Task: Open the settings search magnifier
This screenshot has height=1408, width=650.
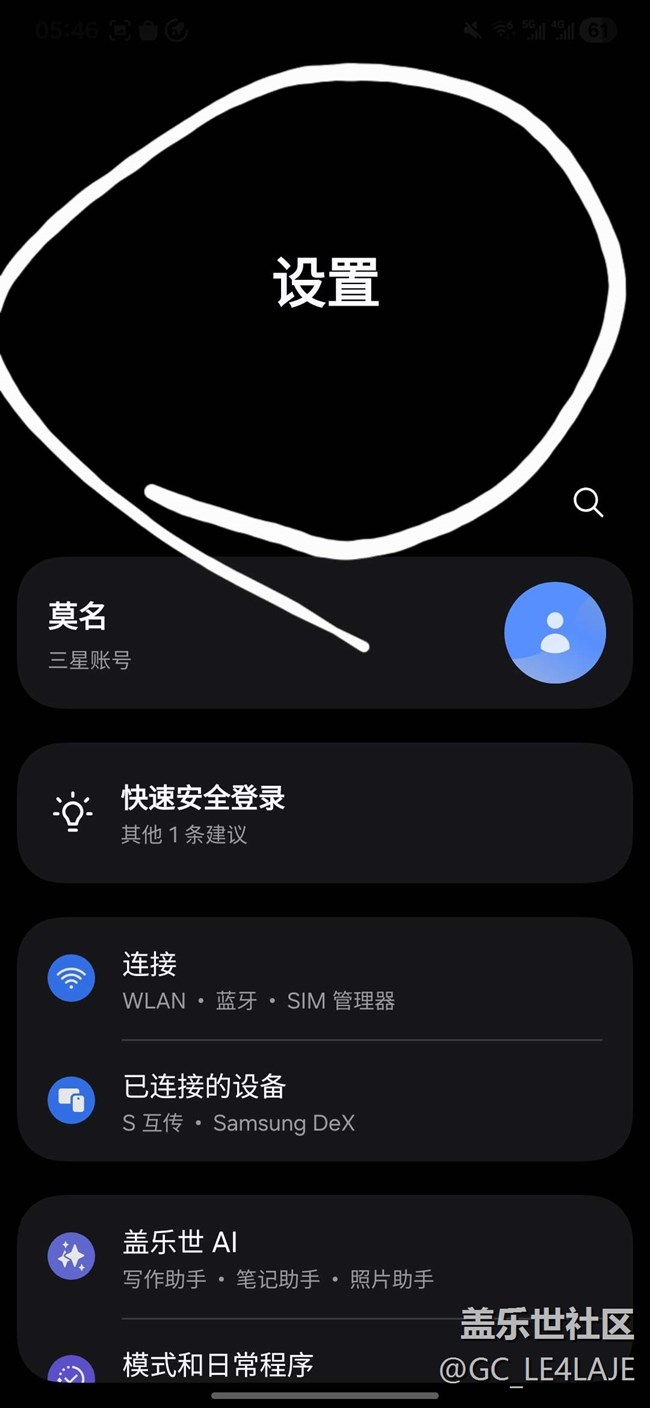Action: (x=588, y=502)
